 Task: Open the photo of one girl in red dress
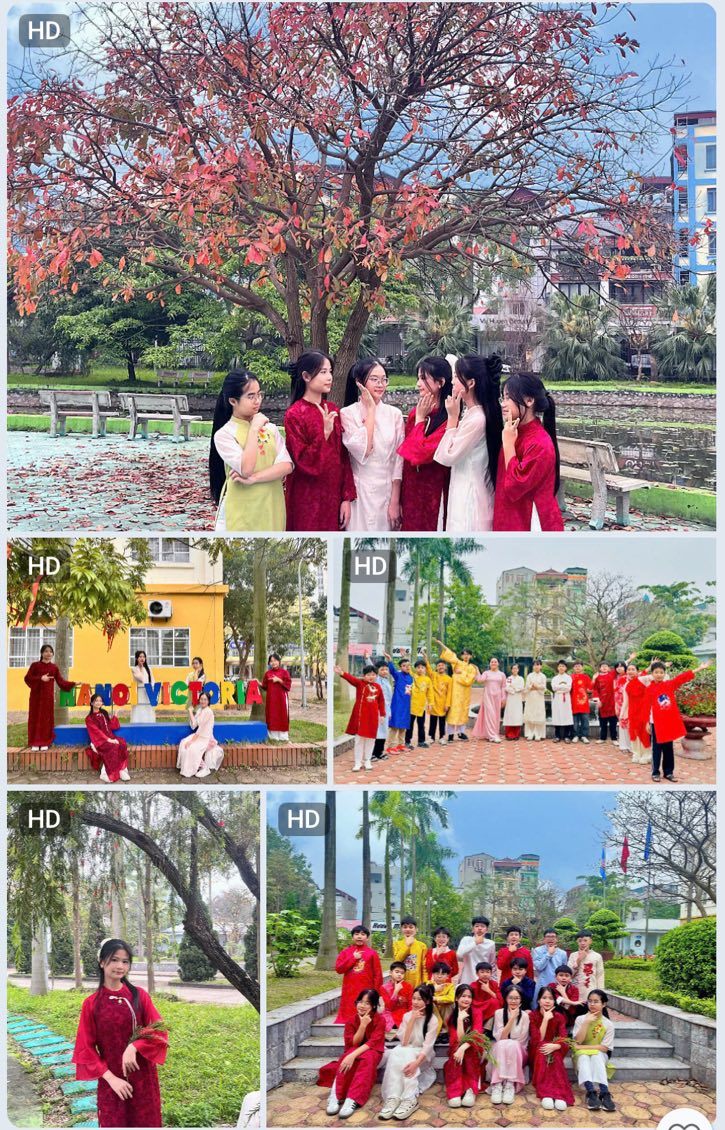[x=133, y=958]
